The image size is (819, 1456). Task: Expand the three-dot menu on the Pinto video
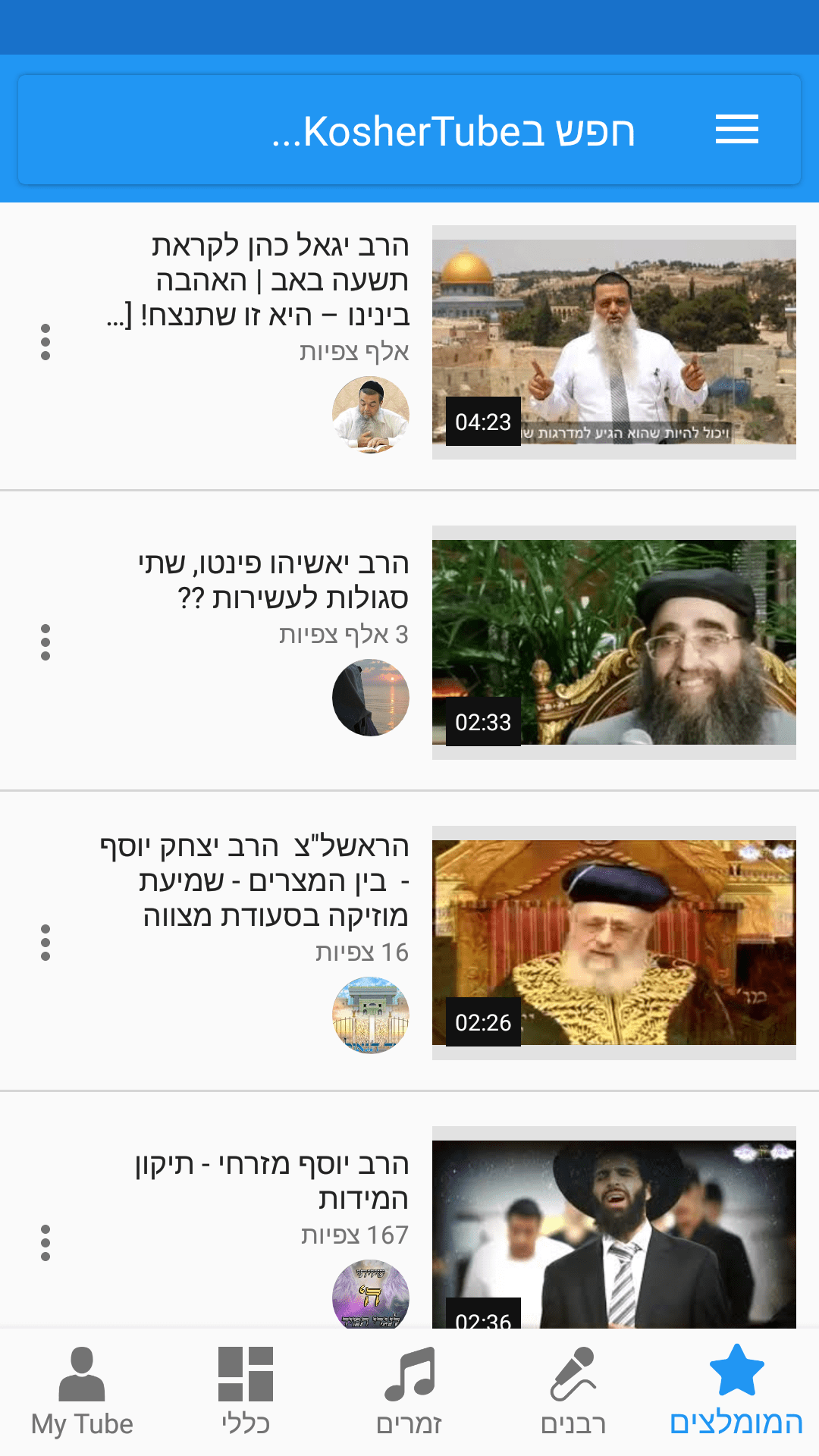pos(47,640)
